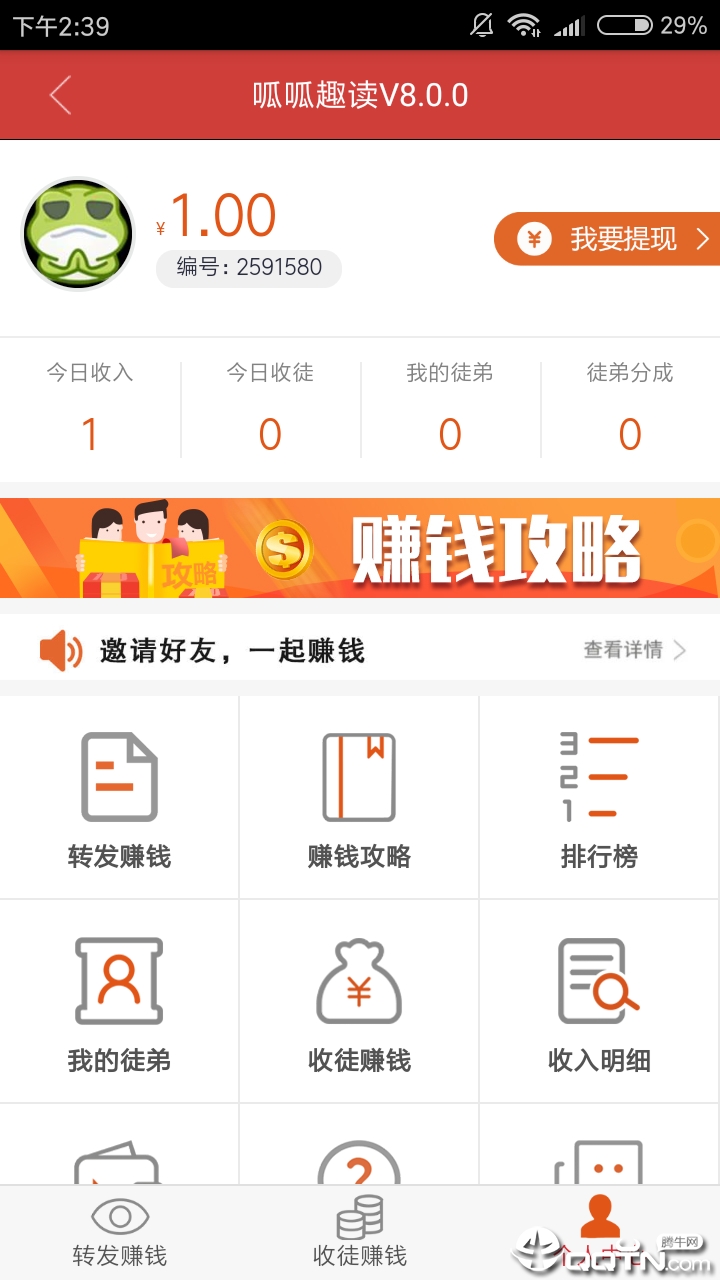Open 收徒赚钱 in the grid
This screenshot has width=720, height=1280.
point(359,1003)
